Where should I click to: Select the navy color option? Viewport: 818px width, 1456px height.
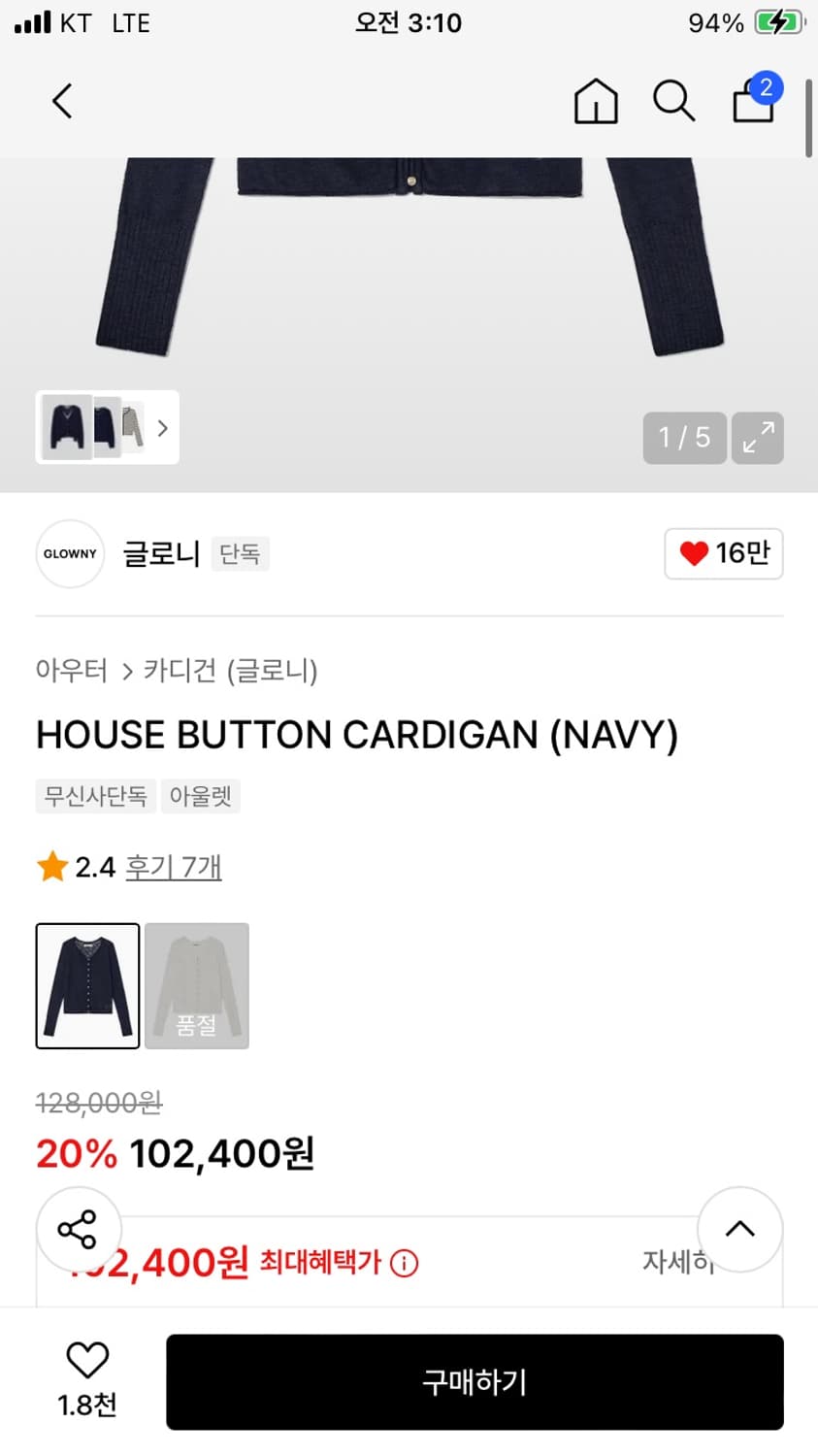(x=87, y=986)
